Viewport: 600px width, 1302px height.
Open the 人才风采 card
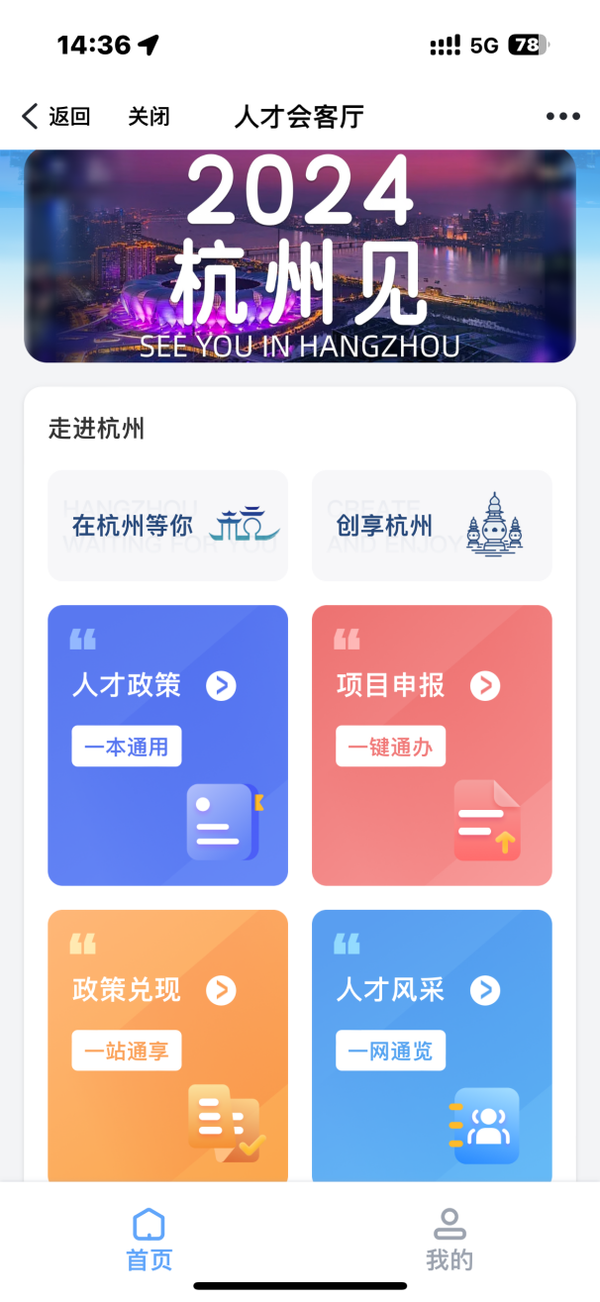(432, 1045)
